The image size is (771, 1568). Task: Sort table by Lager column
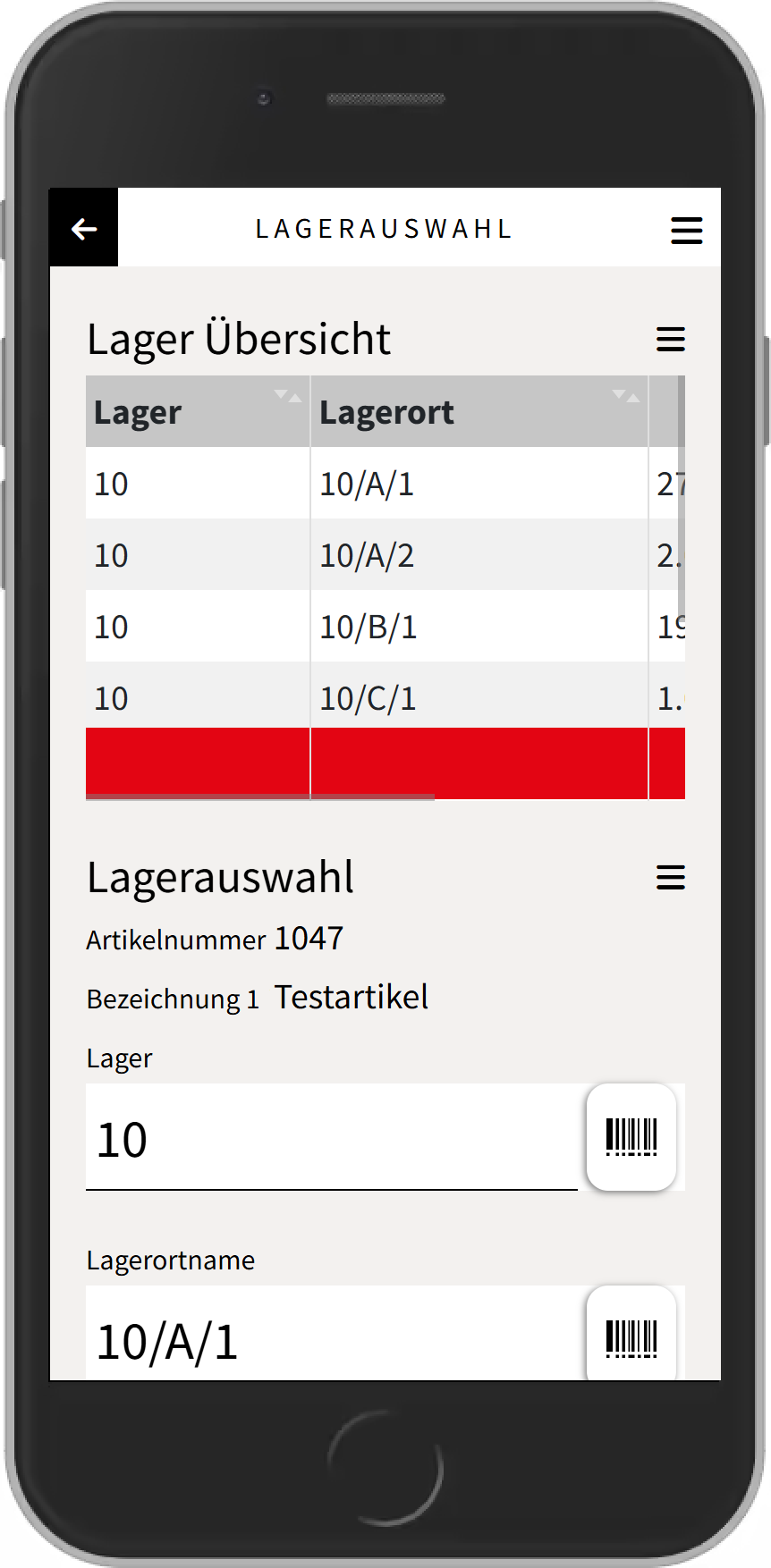tap(287, 396)
